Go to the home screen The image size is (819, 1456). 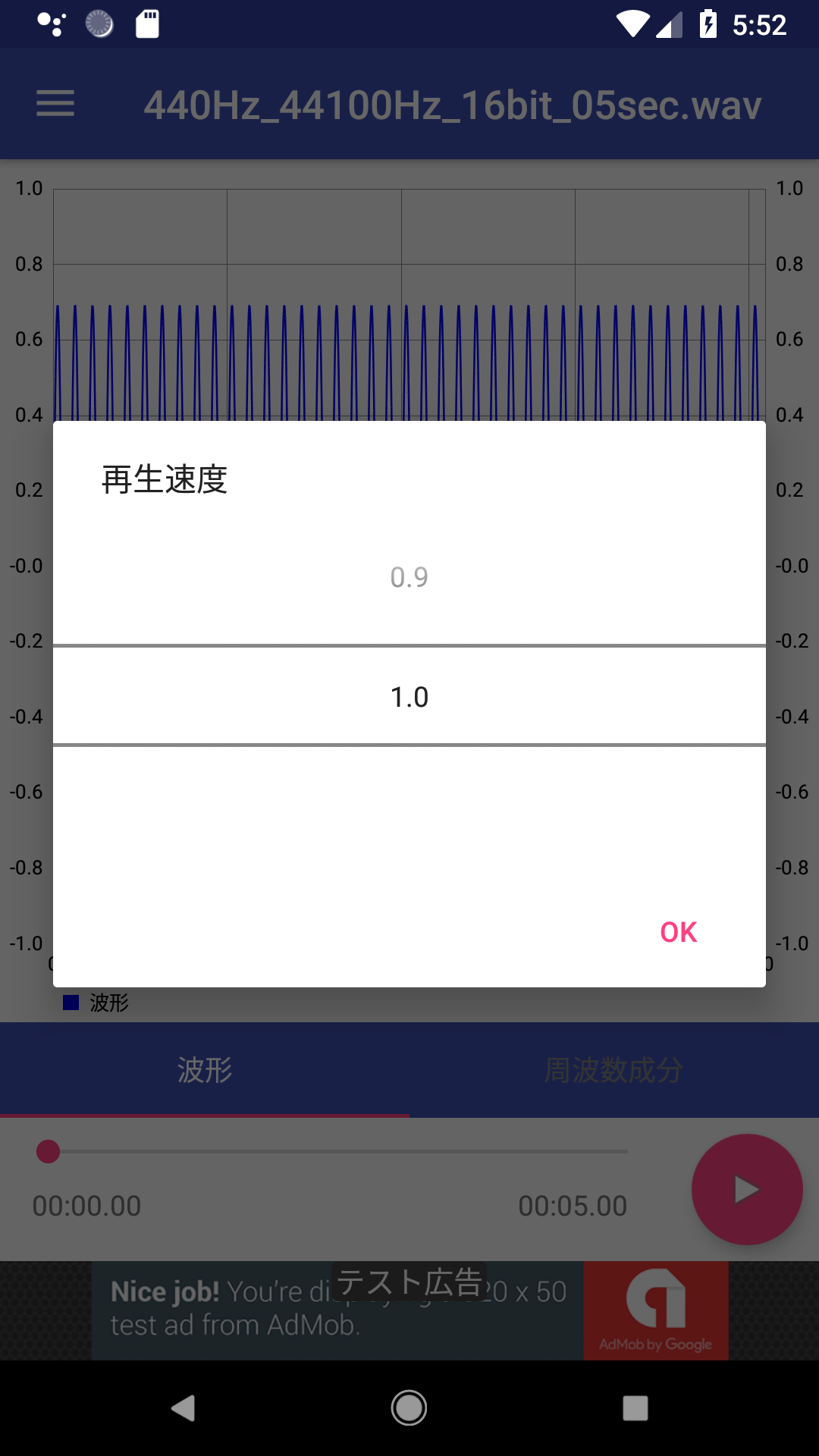[x=409, y=1408]
